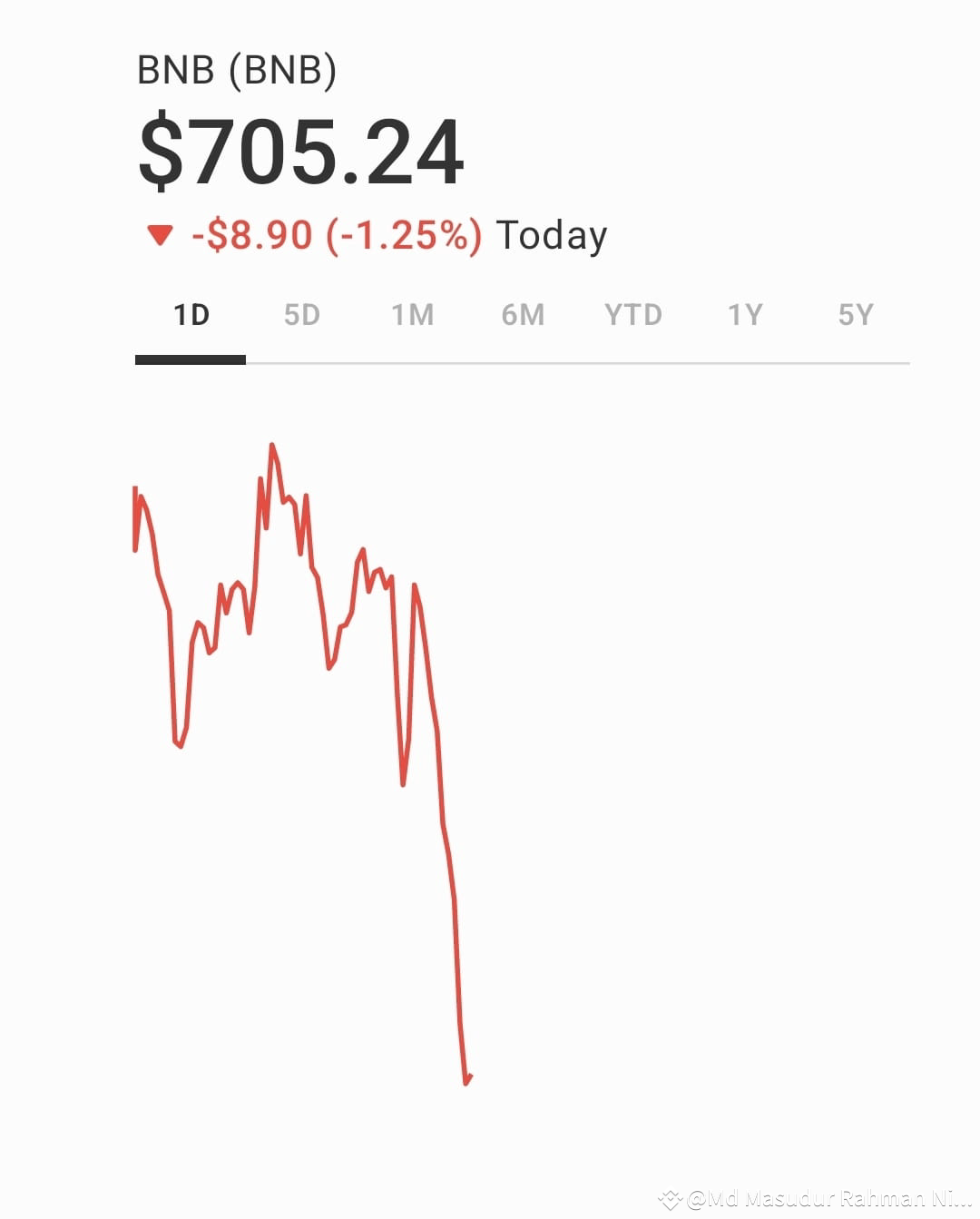Switch to the 5D chart view
The height and width of the screenshot is (1219, 980).
[x=302, y=315]
